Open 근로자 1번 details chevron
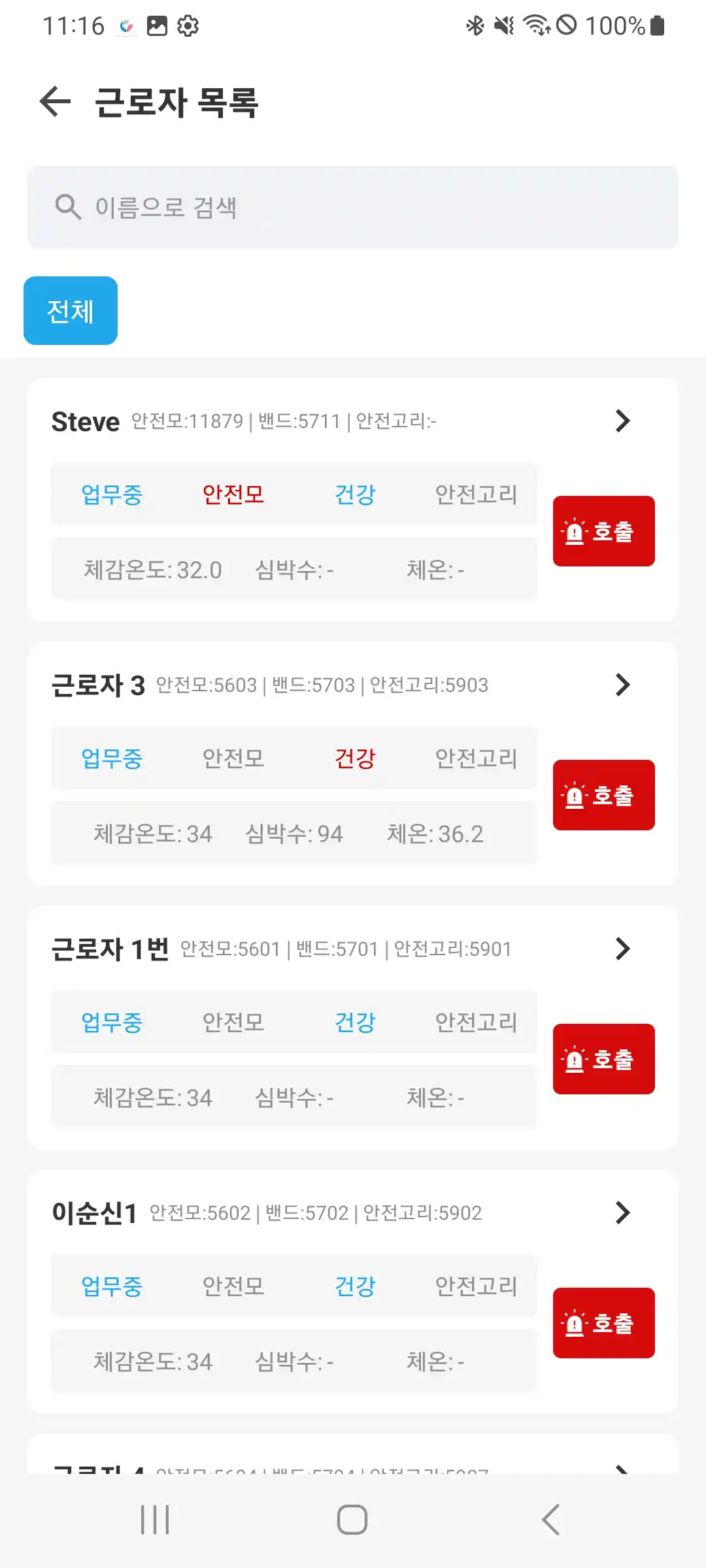The width and height of the screenshot is (706, 1568). point(622,949)
